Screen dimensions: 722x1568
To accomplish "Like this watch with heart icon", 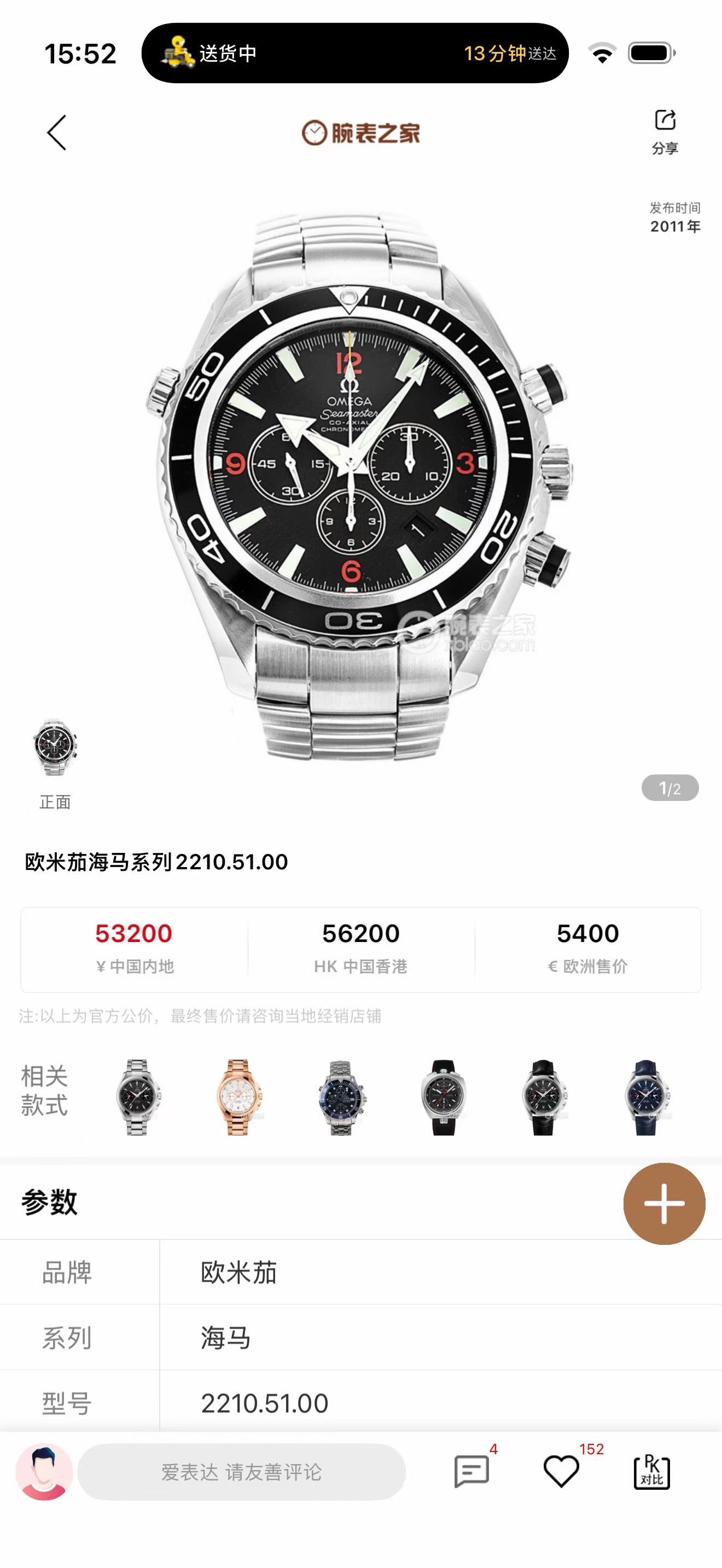I will 561,1472.
